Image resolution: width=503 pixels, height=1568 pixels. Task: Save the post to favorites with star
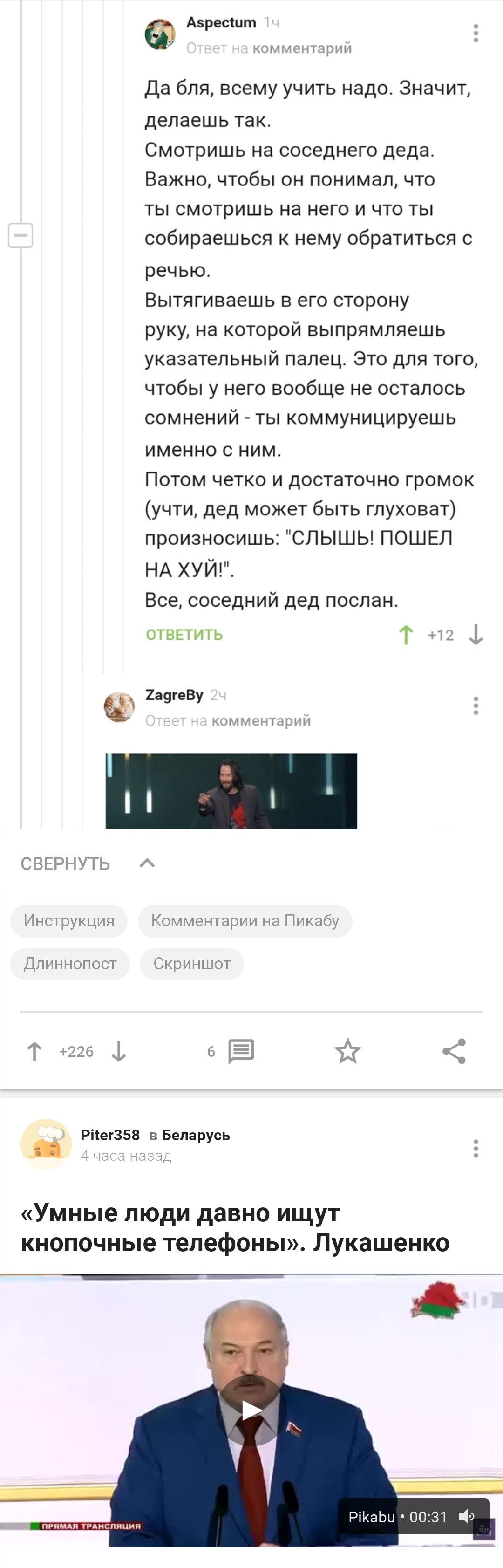(x=348, y=1051)
